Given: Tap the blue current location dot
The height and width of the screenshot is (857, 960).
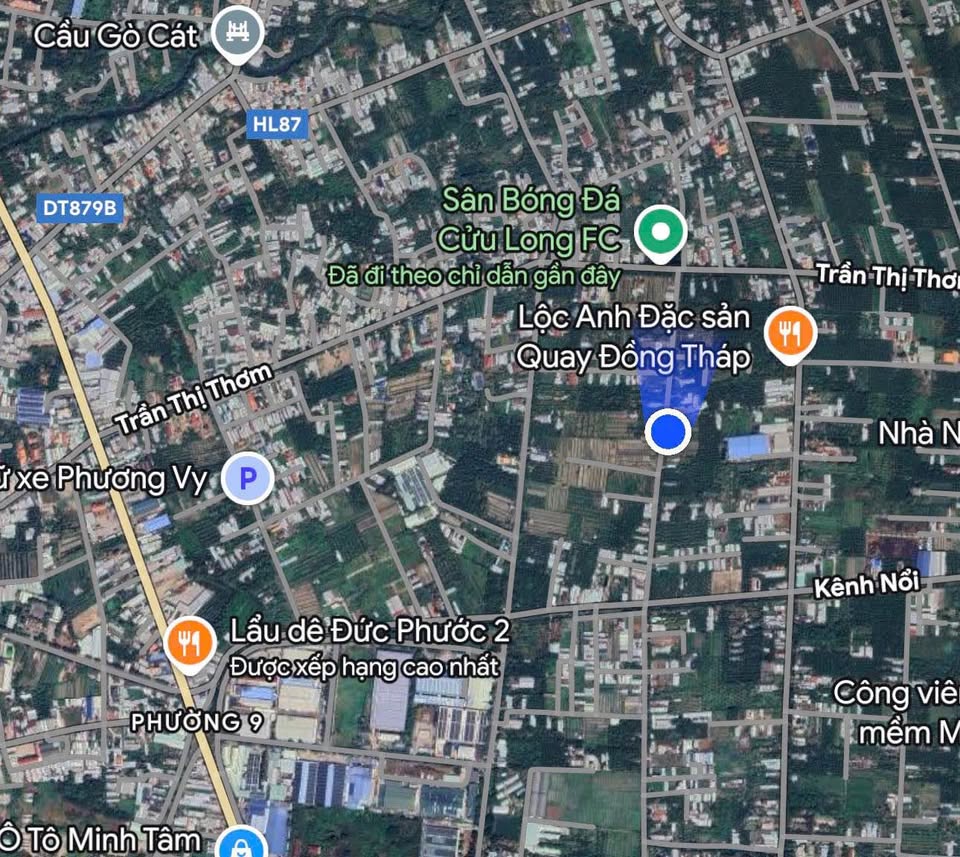Looking at the screenshot, I should click(668, 432).
